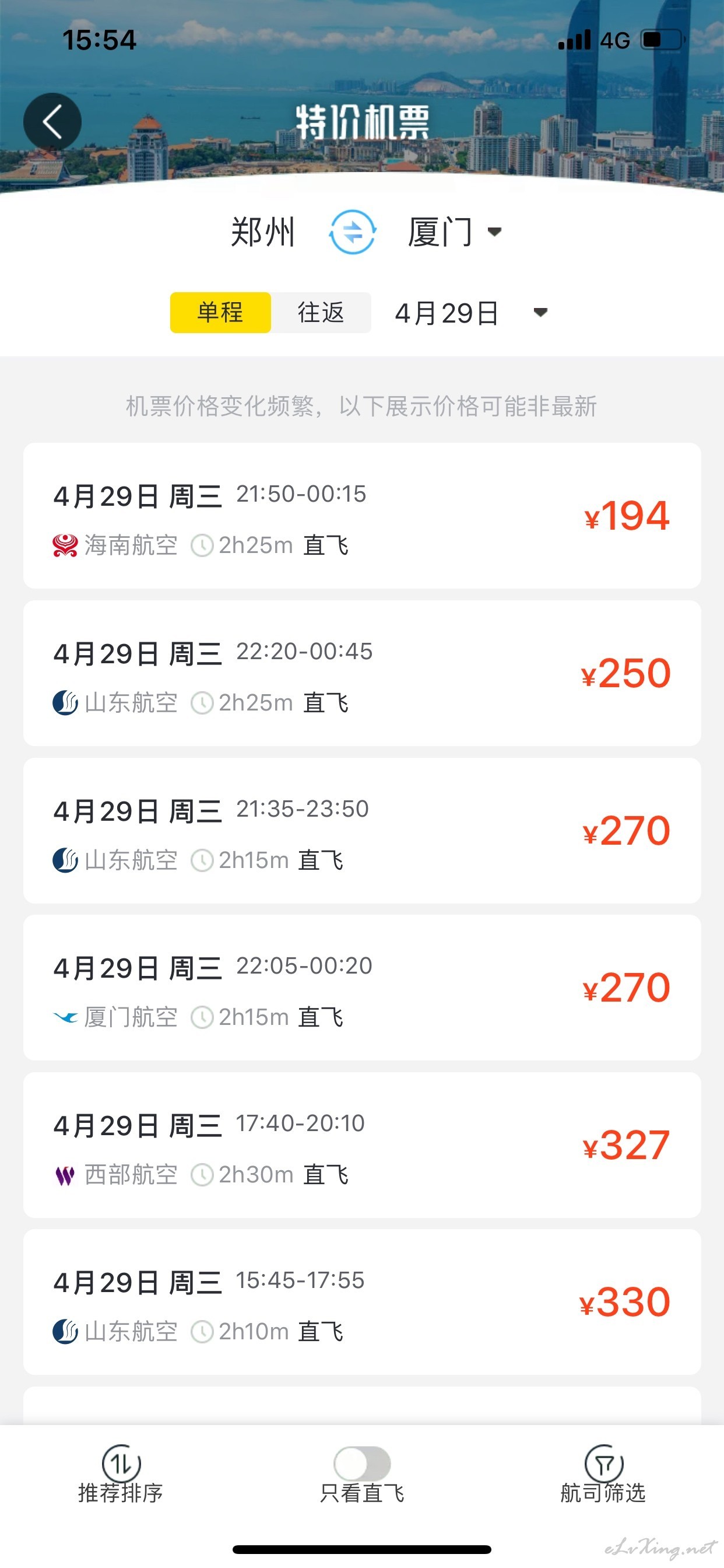724x1568 pixels.
Task: Tap the 山东航空 15:45-17:55 flight
Action: [362, 1303]
